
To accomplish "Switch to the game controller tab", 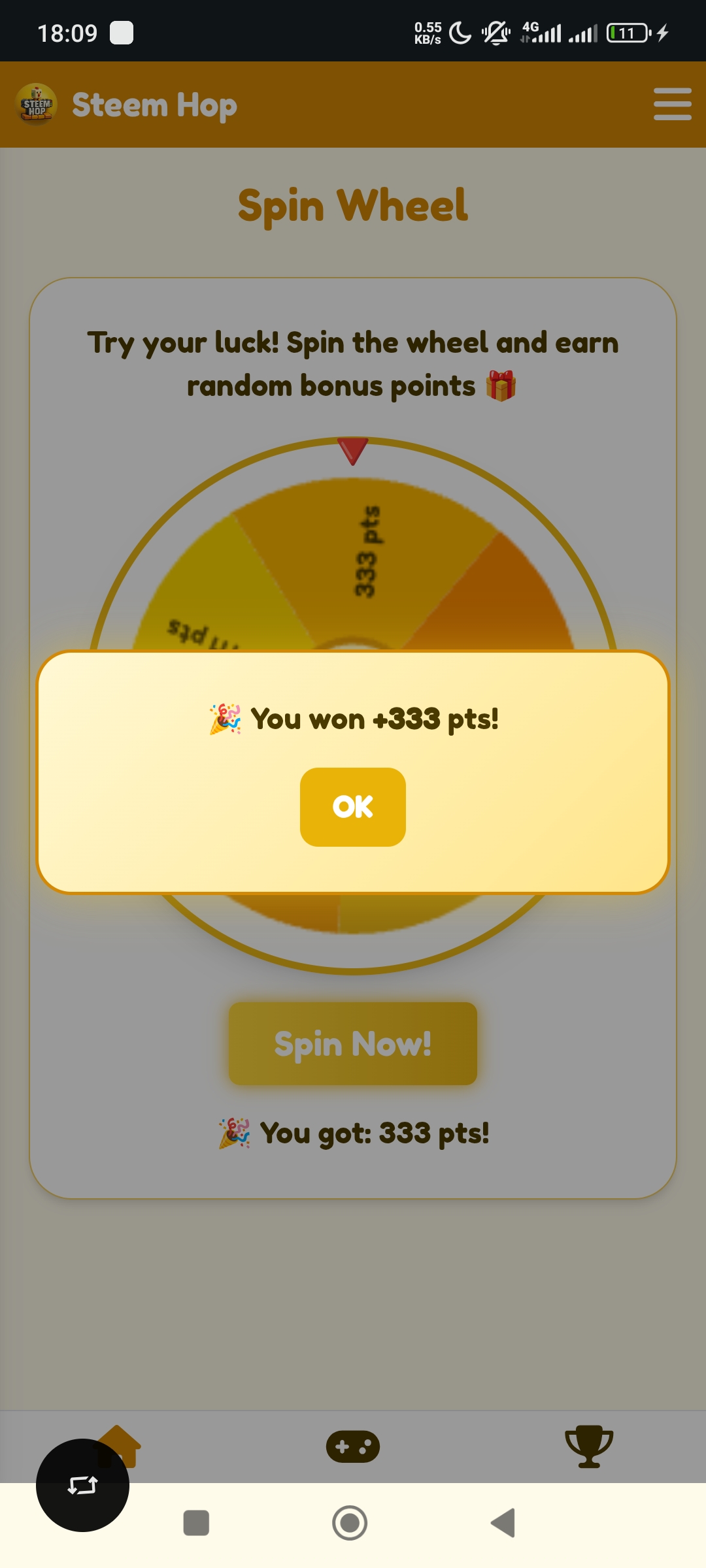I will 352,1446.
